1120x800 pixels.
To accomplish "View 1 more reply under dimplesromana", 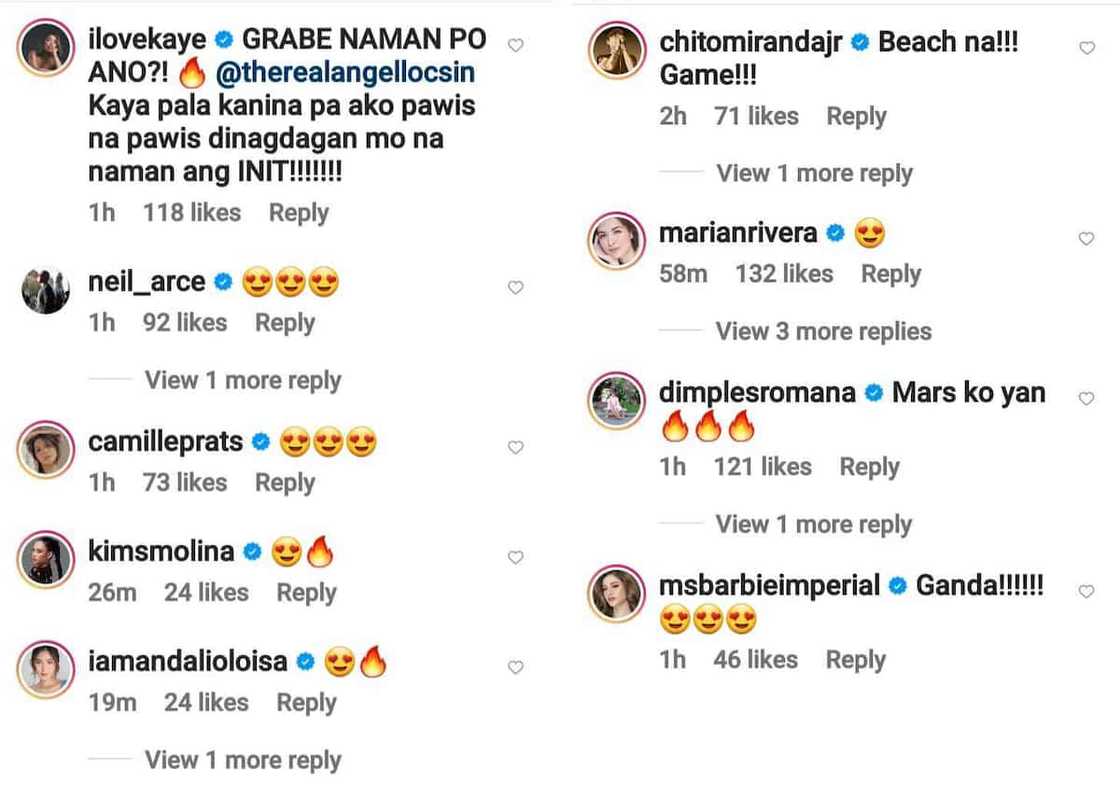I will click(814, 524).
